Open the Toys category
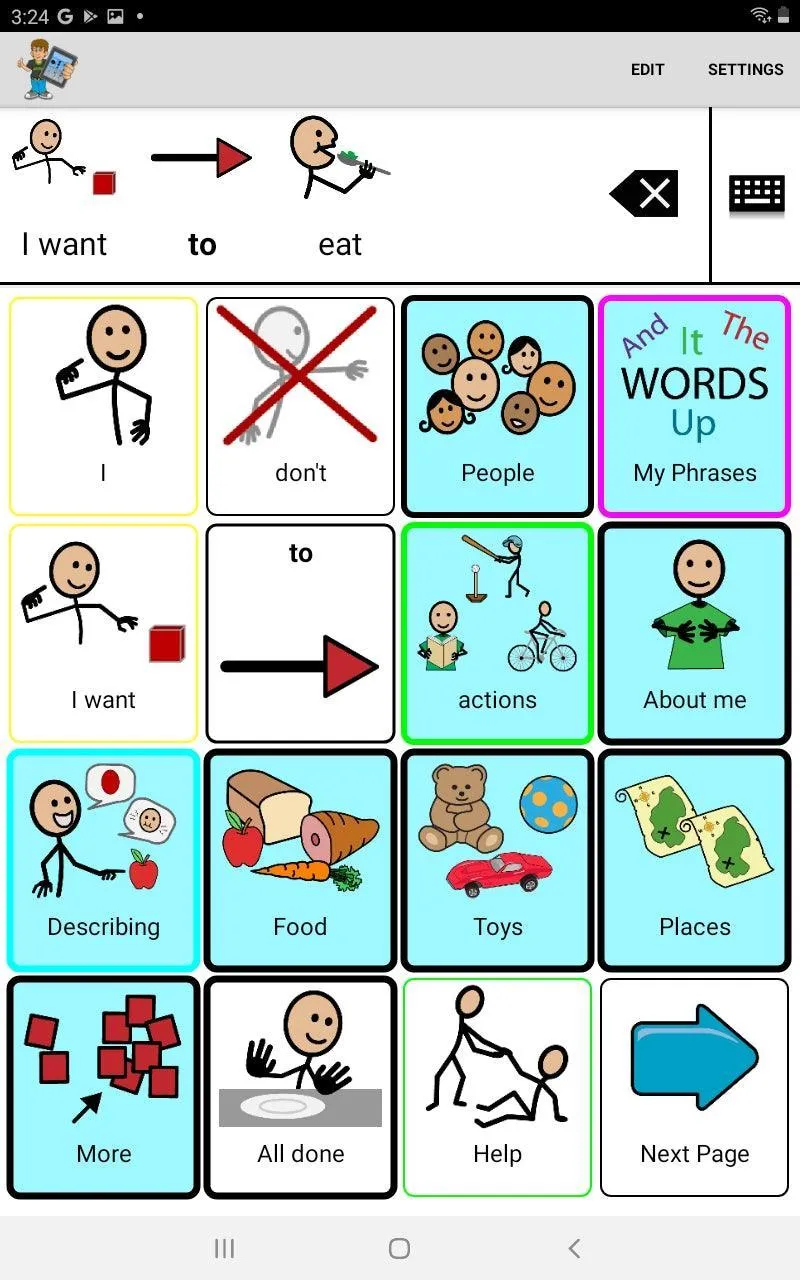Viewport: 800px width, 1280px height. pyautogui.click(x=497, y=860)
